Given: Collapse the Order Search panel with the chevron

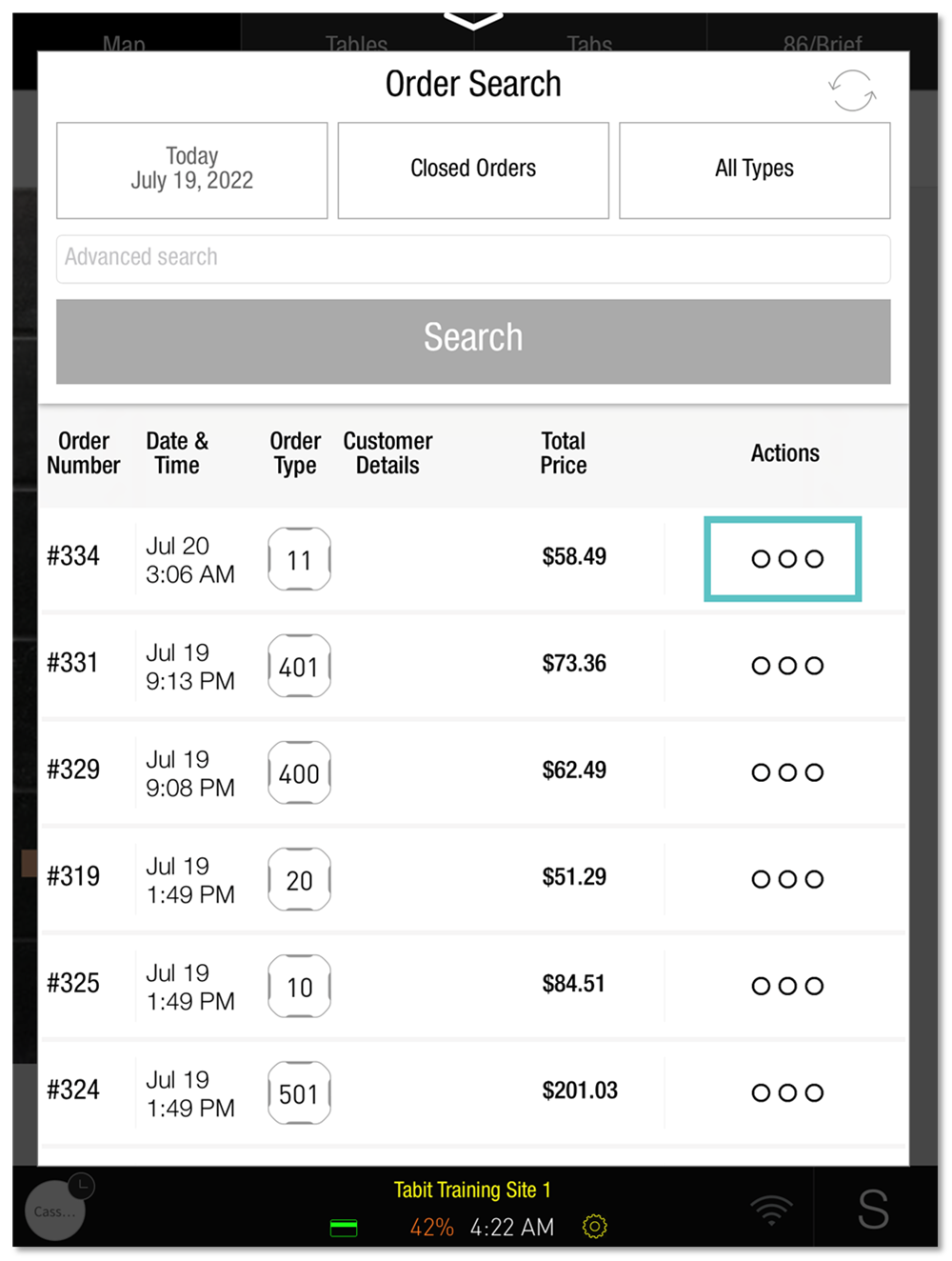Looking at the screenshot, I should point(473,21).
